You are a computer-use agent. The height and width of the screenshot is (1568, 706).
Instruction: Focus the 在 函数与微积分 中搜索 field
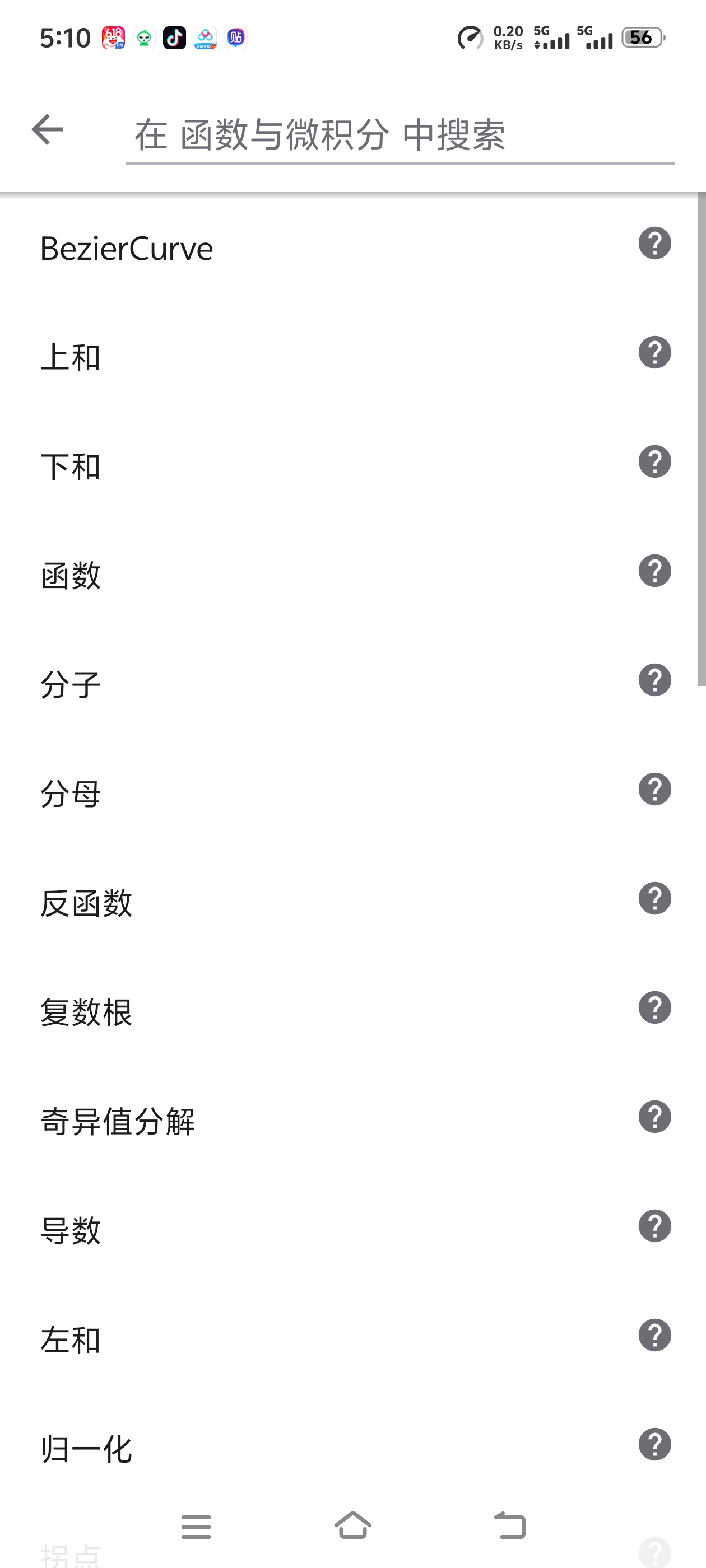tap(400, 135)
